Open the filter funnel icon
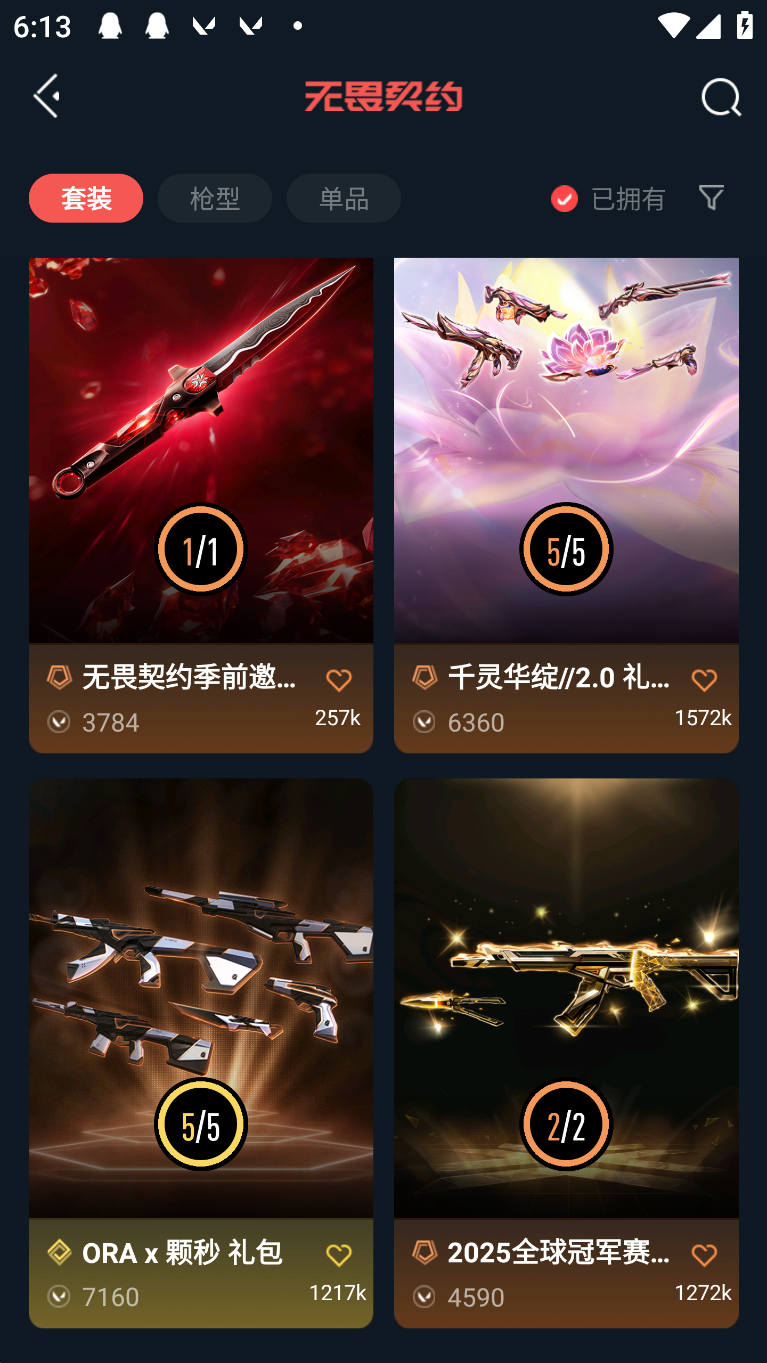767x1363 pixels. pyautogui.click(x=711, y=197)
